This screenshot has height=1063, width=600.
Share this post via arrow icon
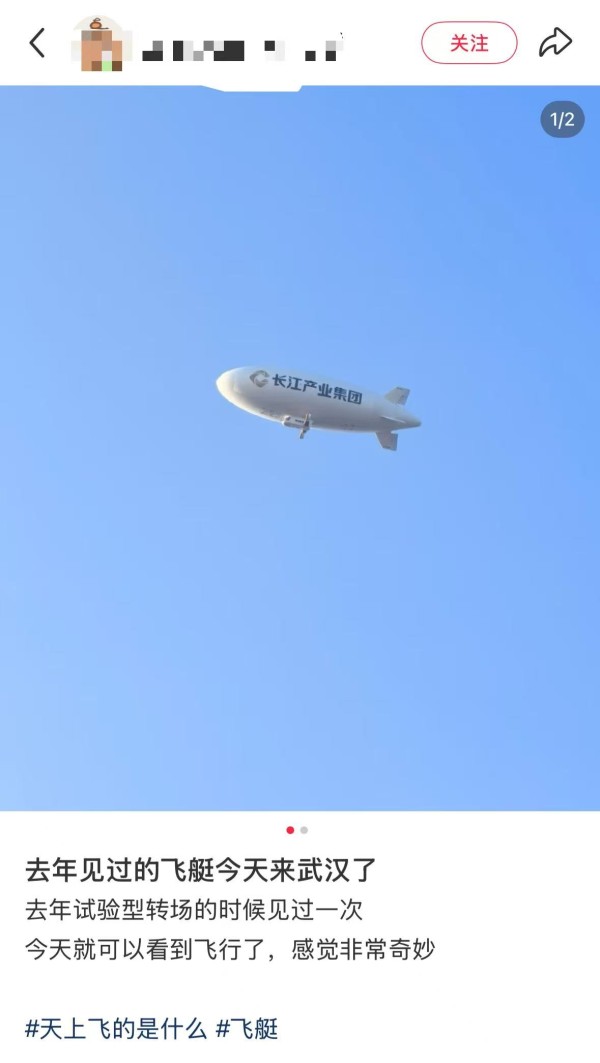[x=555, y=43]
